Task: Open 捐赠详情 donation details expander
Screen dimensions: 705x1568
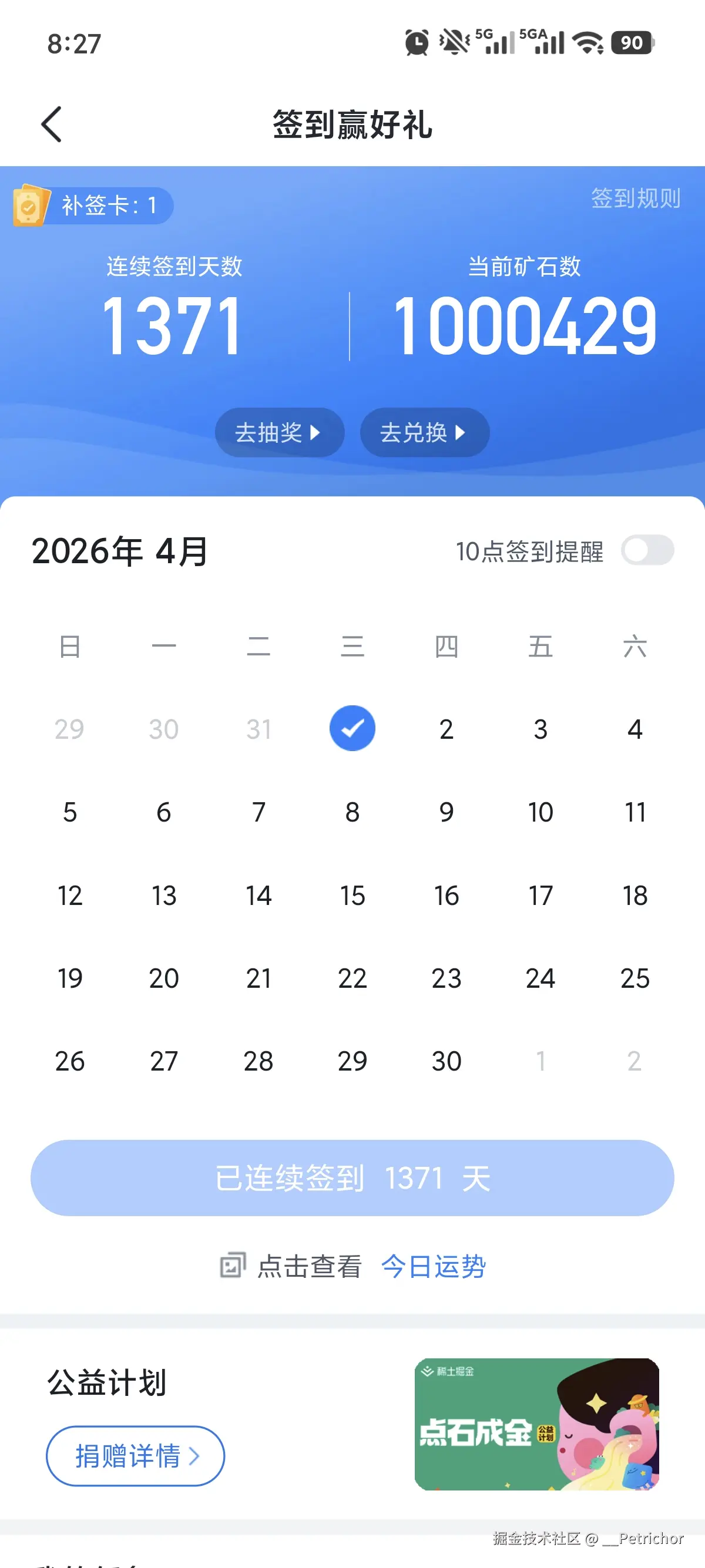Action: click(135, 1456)
